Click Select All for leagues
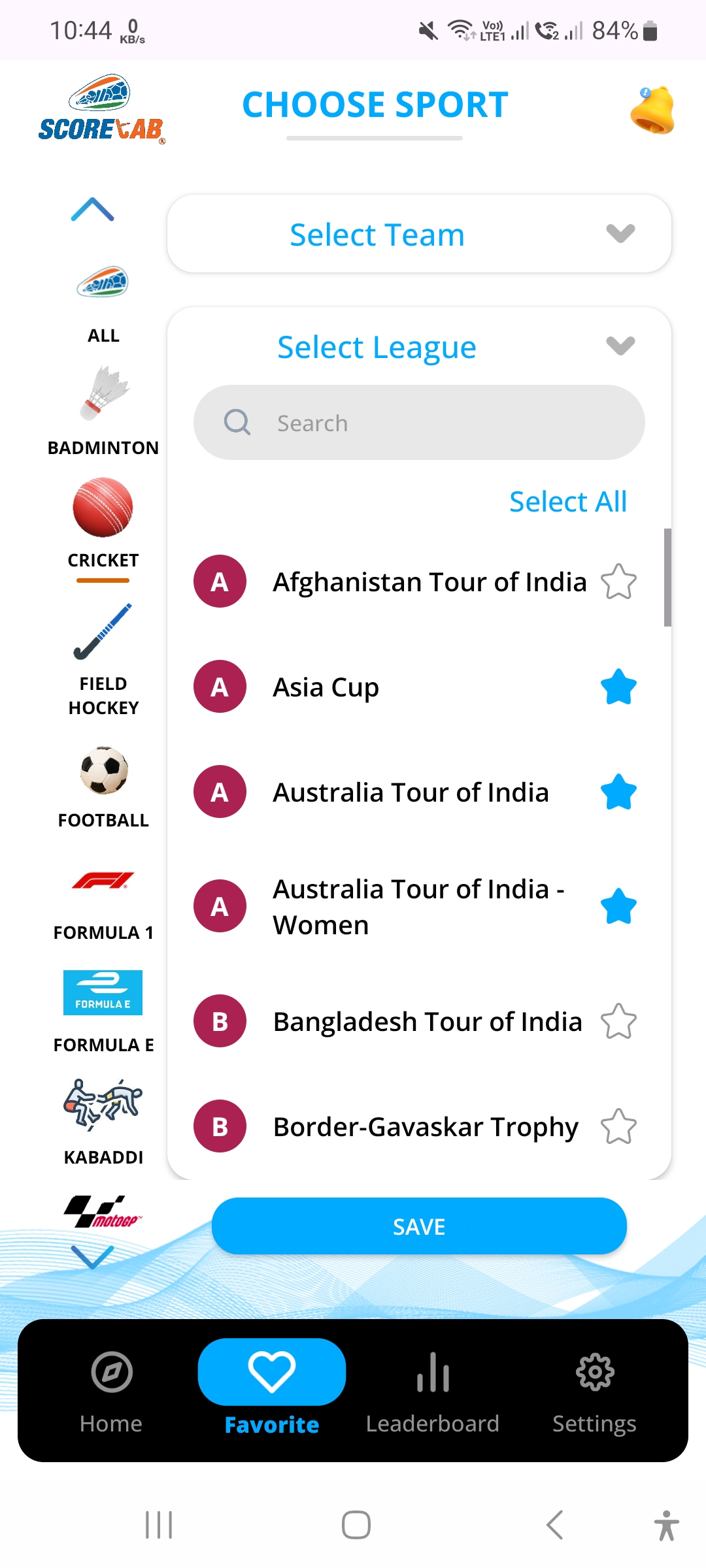The height and width of the screenshot is (1568, 706). (568, 501)
